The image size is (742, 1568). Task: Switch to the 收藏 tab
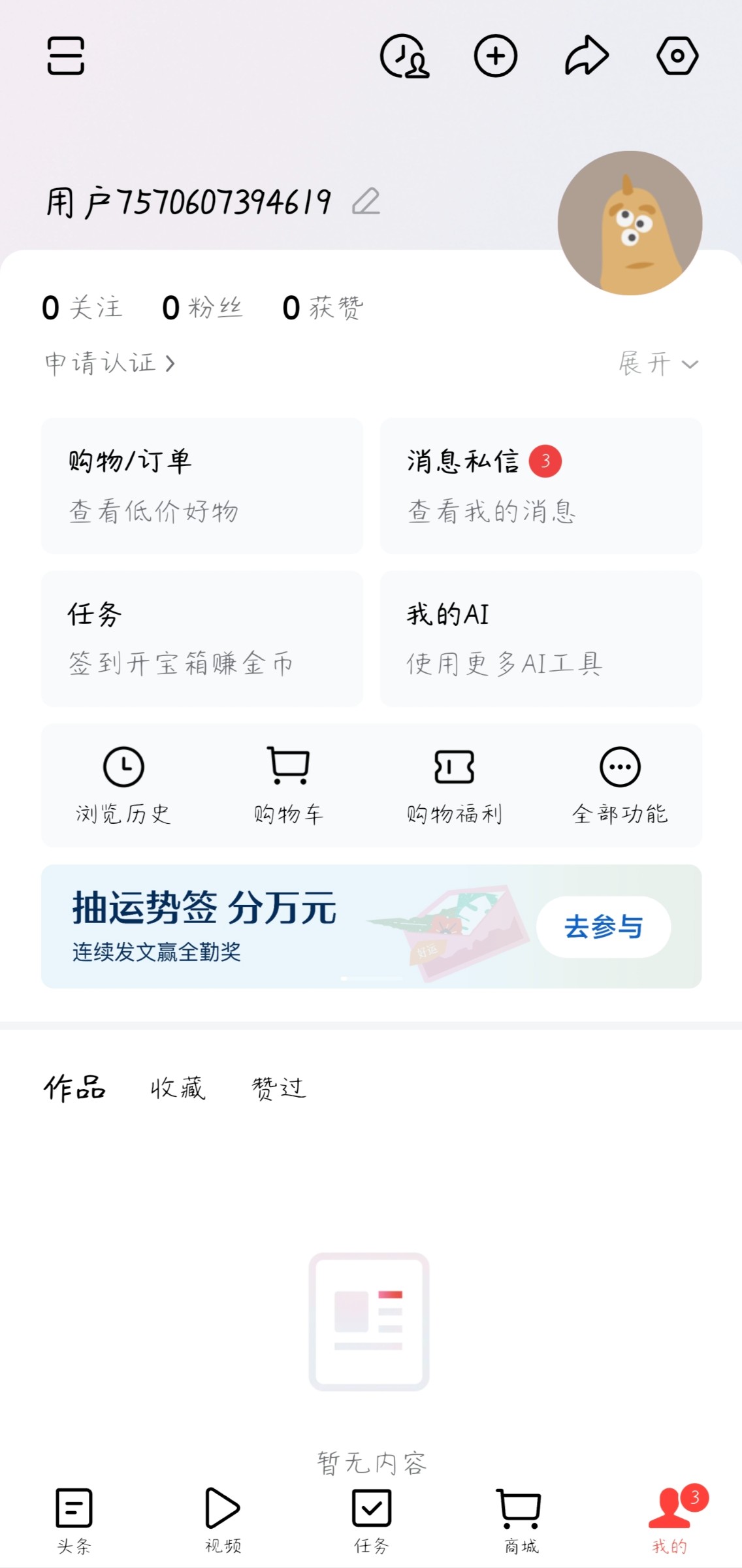tap(178, 1088)
